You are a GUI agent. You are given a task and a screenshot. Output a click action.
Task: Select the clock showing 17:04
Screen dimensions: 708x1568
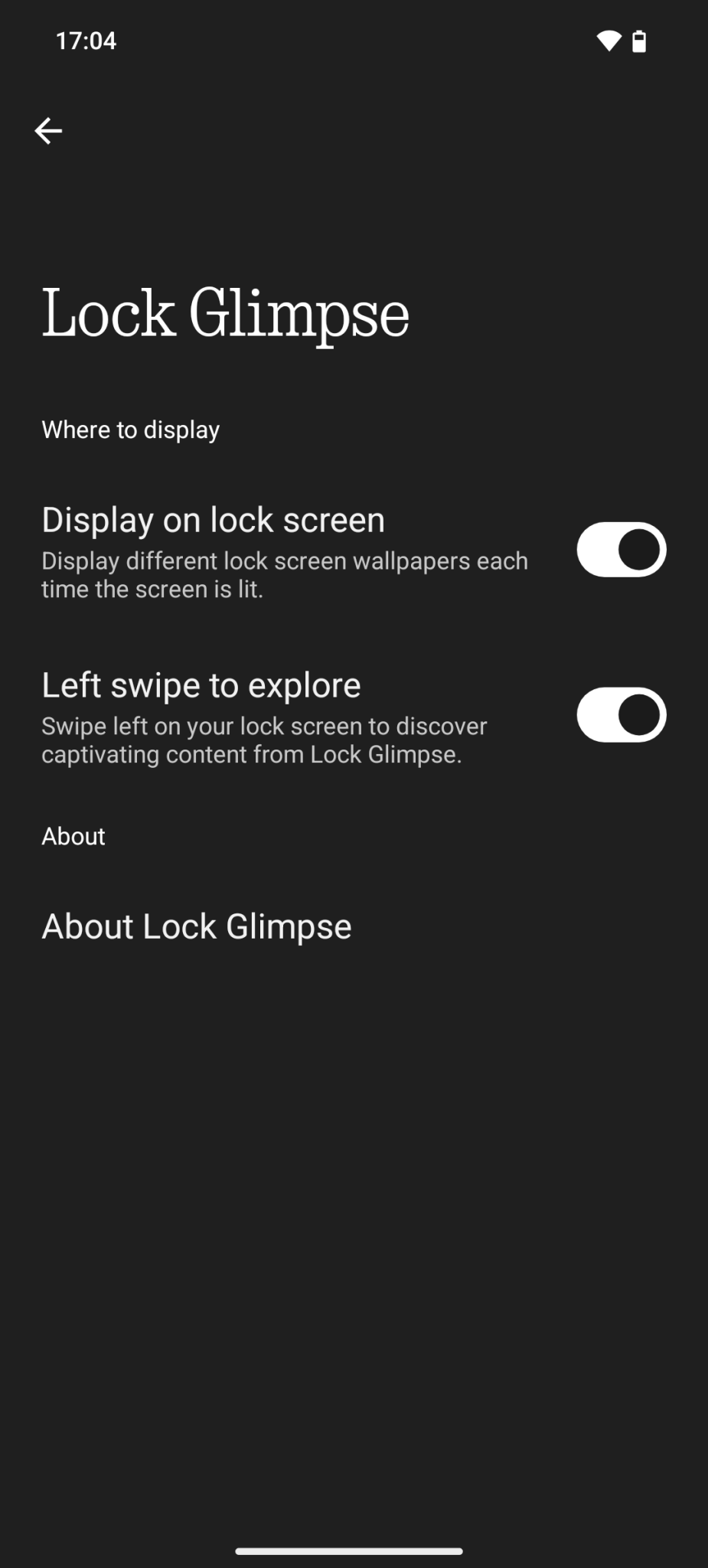pos(86,41)
